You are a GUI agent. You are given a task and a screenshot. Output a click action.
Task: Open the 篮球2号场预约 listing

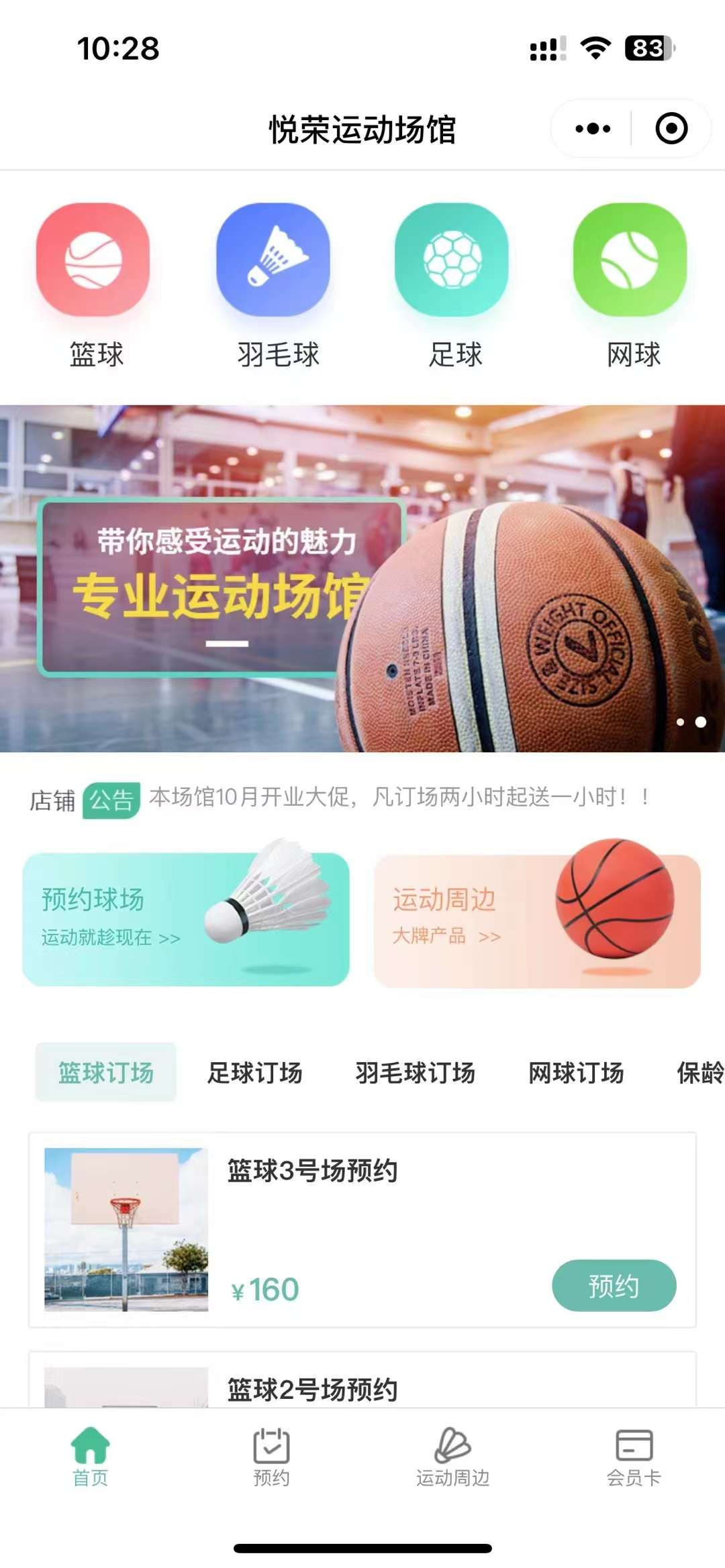313,1388
